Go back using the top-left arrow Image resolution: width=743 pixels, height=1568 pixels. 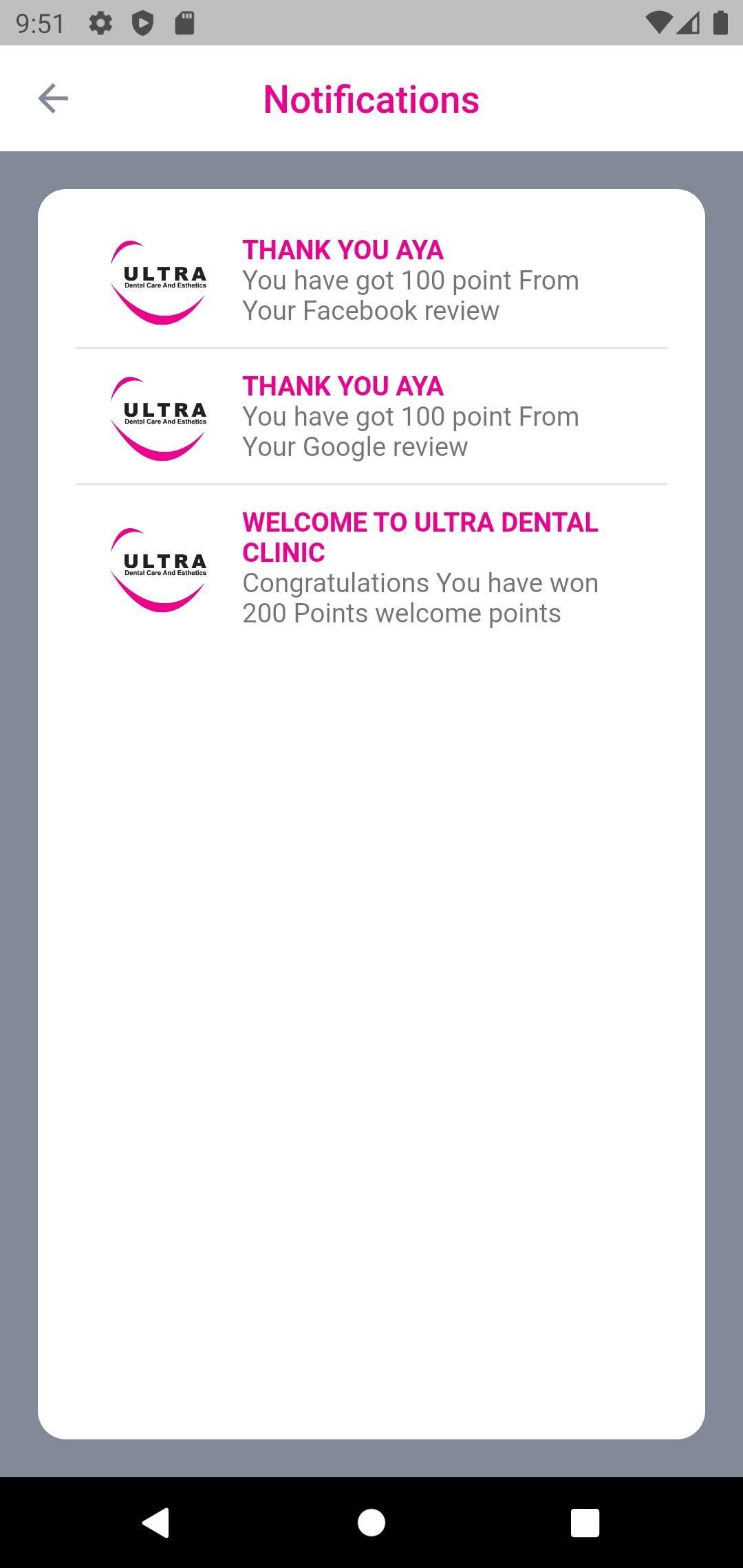click(x=53, y=98)
